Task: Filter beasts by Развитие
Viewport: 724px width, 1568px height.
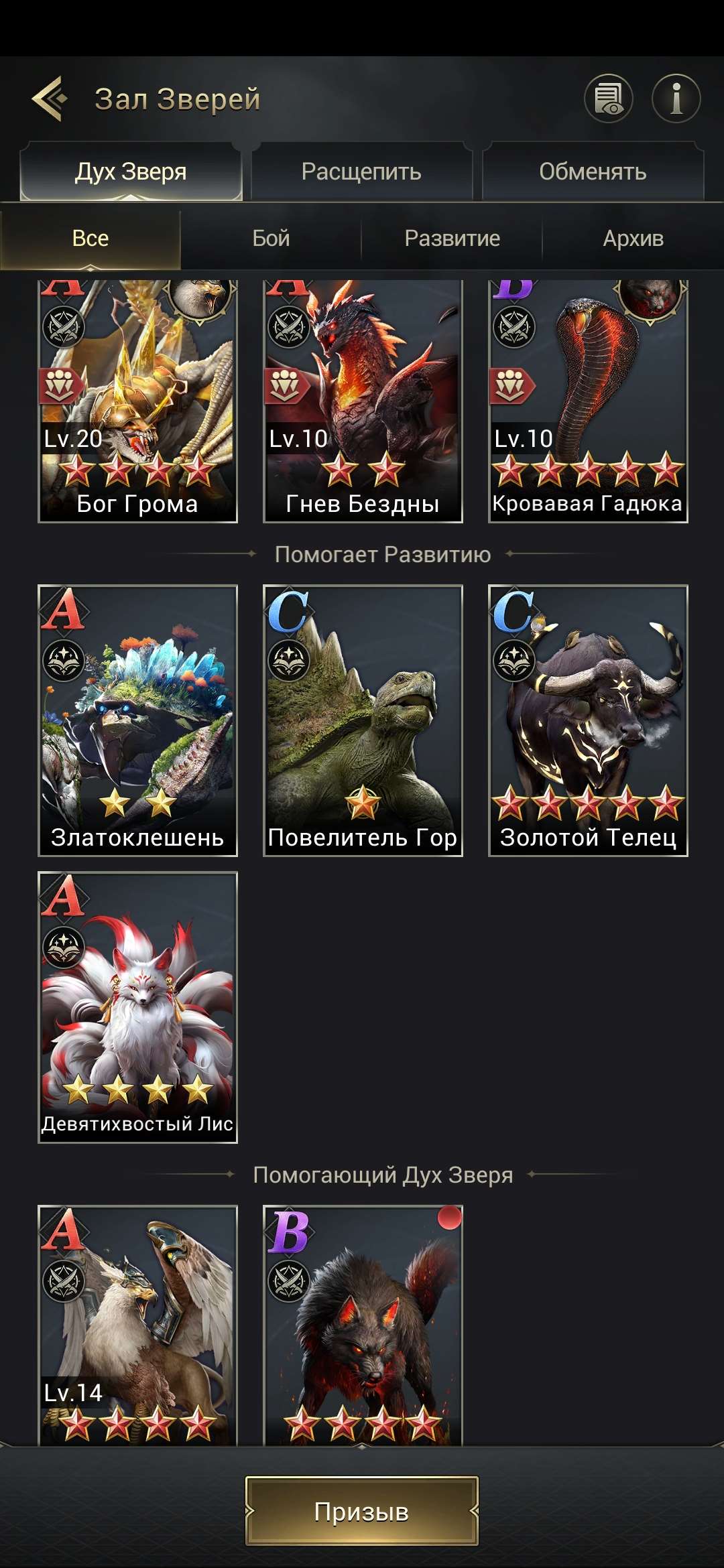Action: [x=452, y=238]
